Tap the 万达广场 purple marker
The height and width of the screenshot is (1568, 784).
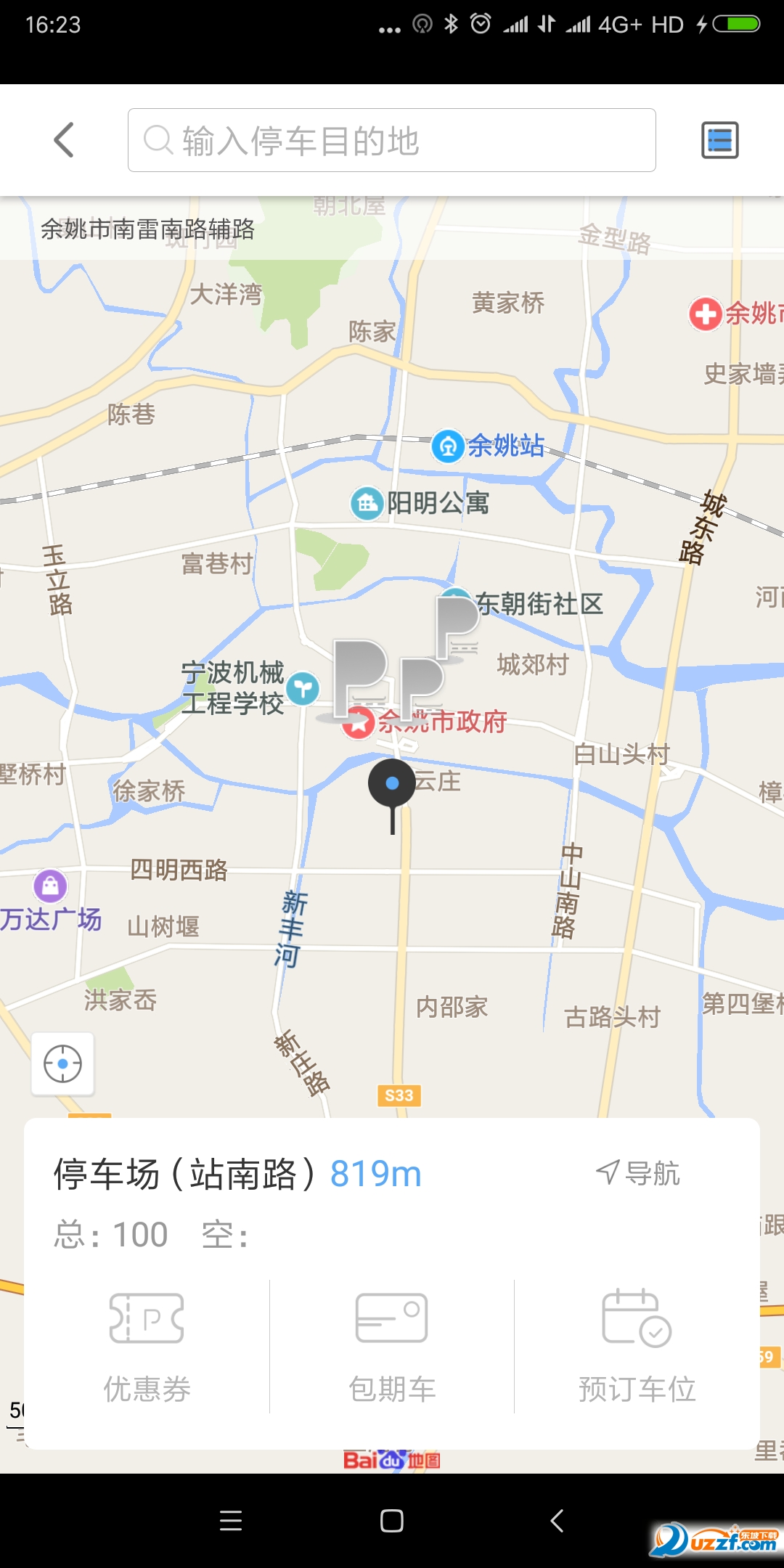pyautogui.click(x=49, y=887)
